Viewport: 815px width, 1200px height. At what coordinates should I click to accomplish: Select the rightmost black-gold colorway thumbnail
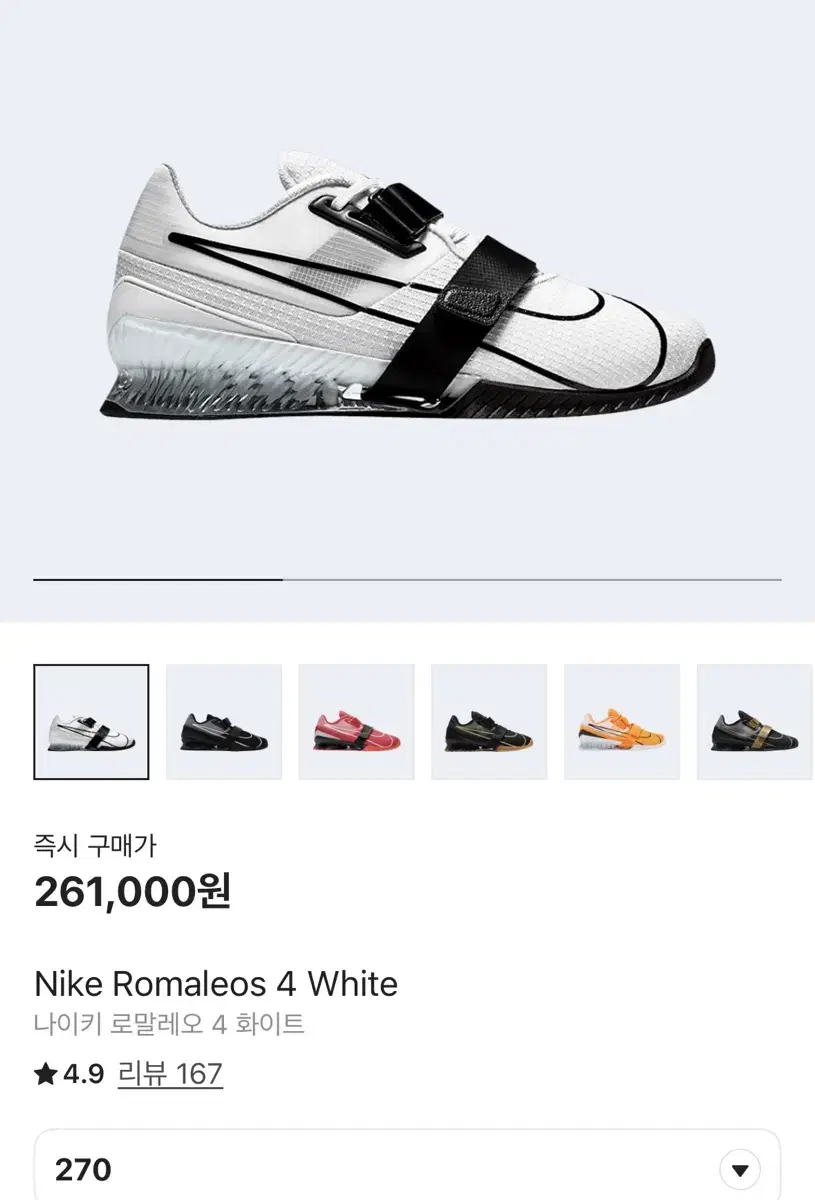click(x=756, y=722)
